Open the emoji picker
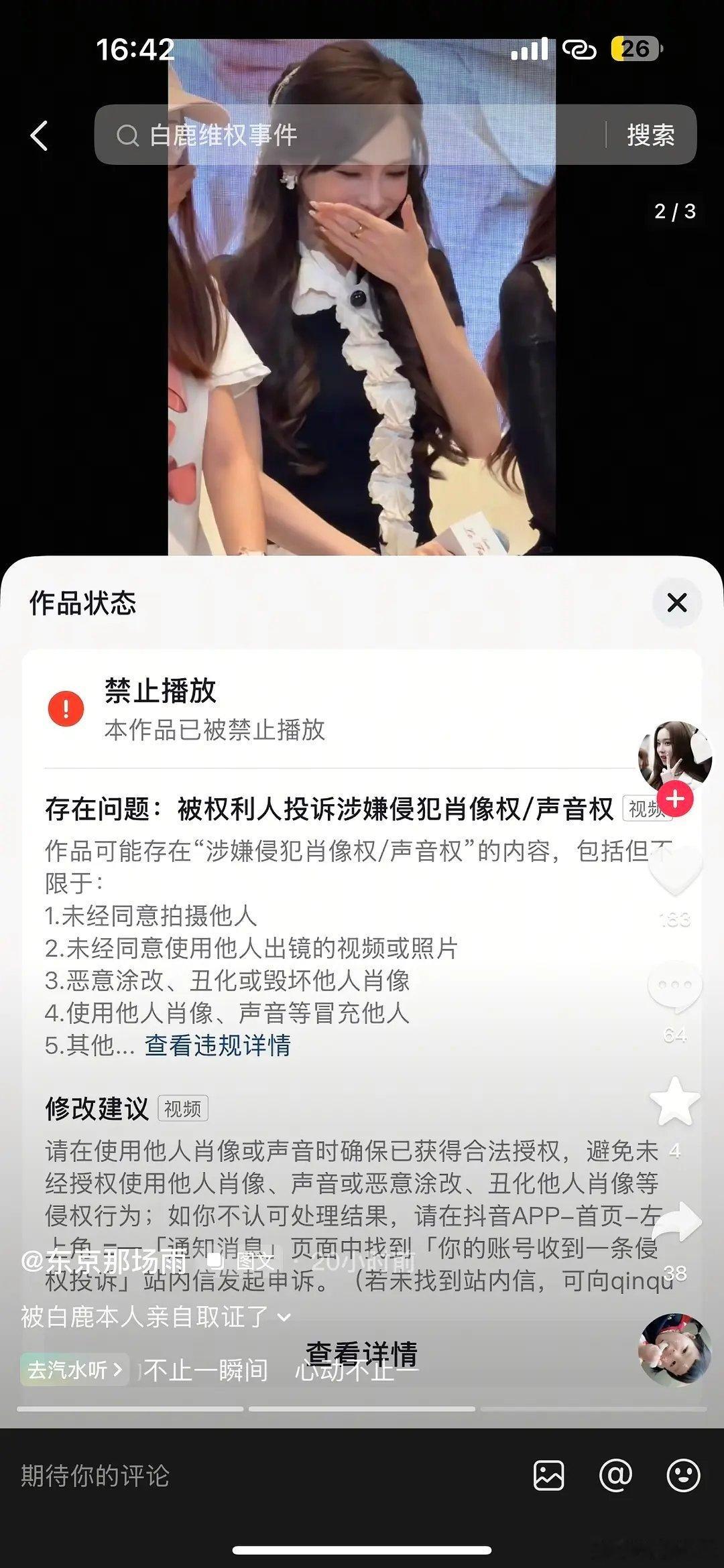 (x=683, y=1476)
